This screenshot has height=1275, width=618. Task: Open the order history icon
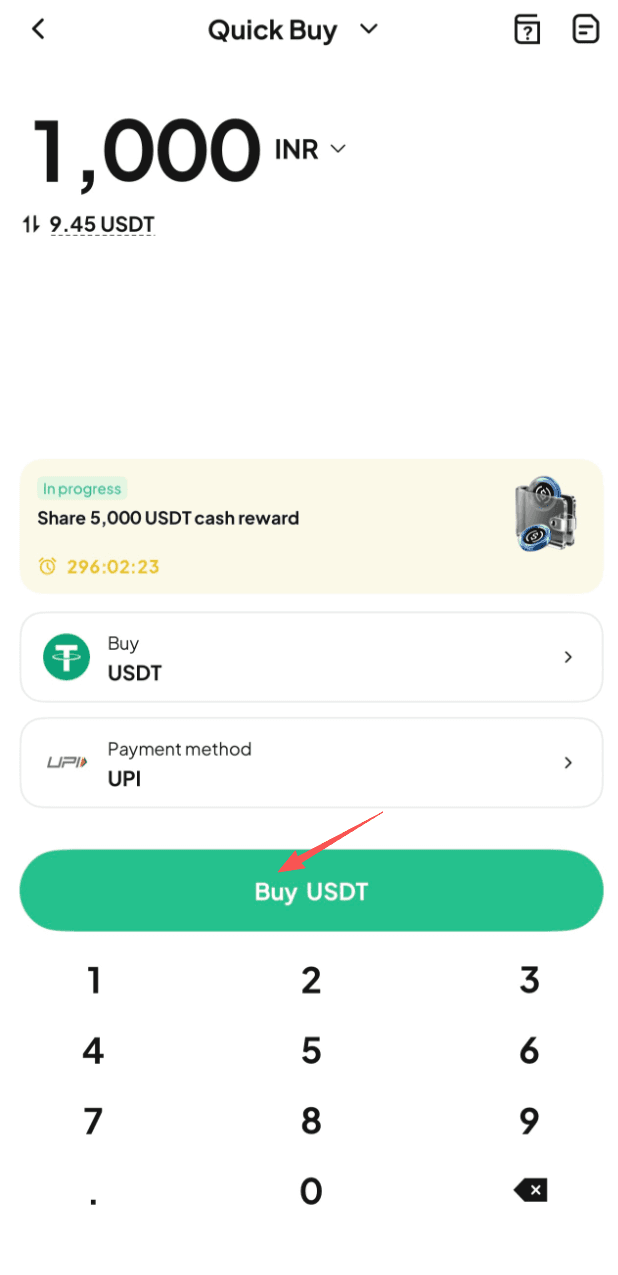586,29
